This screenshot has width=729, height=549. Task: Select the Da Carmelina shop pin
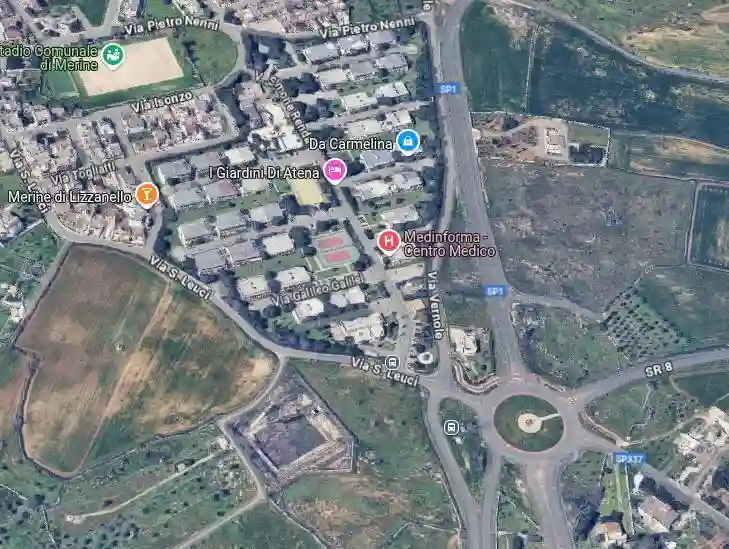[x=407, y=141]
